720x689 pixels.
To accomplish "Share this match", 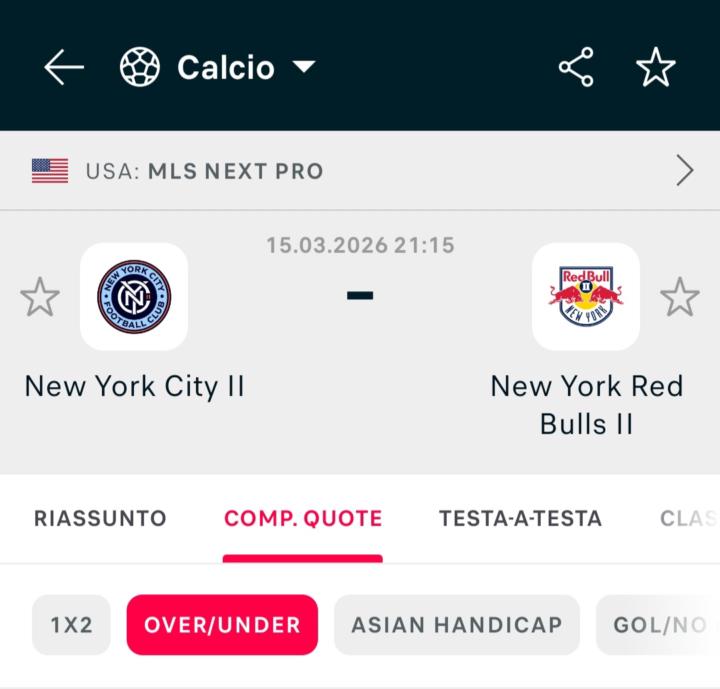I will 576,68.
